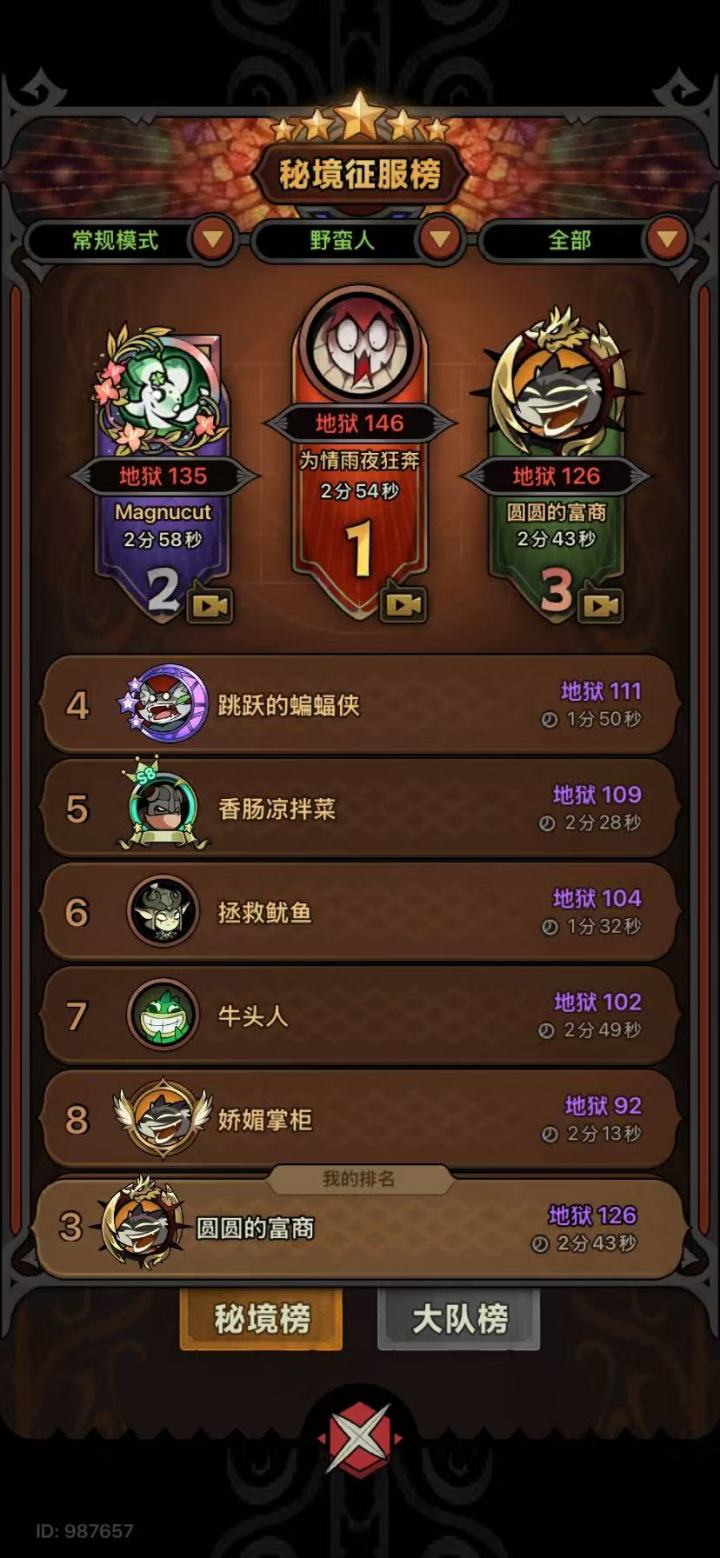The image size is (720, 1558).
Task: Switch to the 大队榜 tab
Action: pos(459,1318)
